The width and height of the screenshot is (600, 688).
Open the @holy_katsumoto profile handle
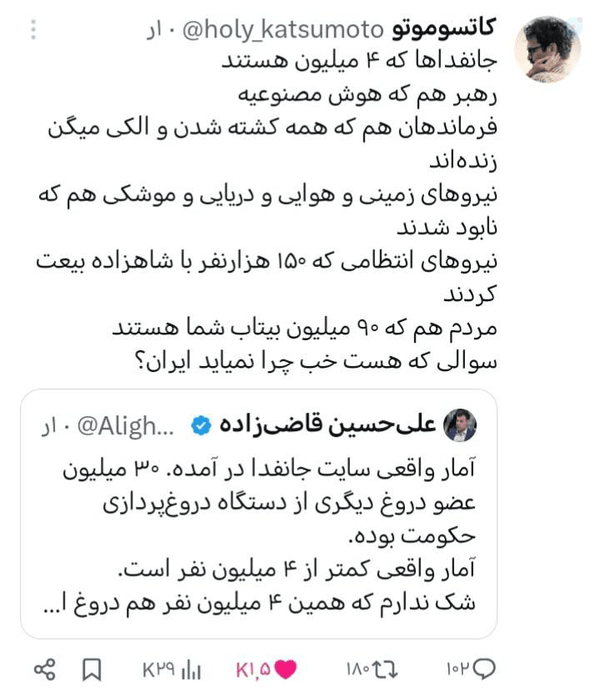tap(283, 30)
